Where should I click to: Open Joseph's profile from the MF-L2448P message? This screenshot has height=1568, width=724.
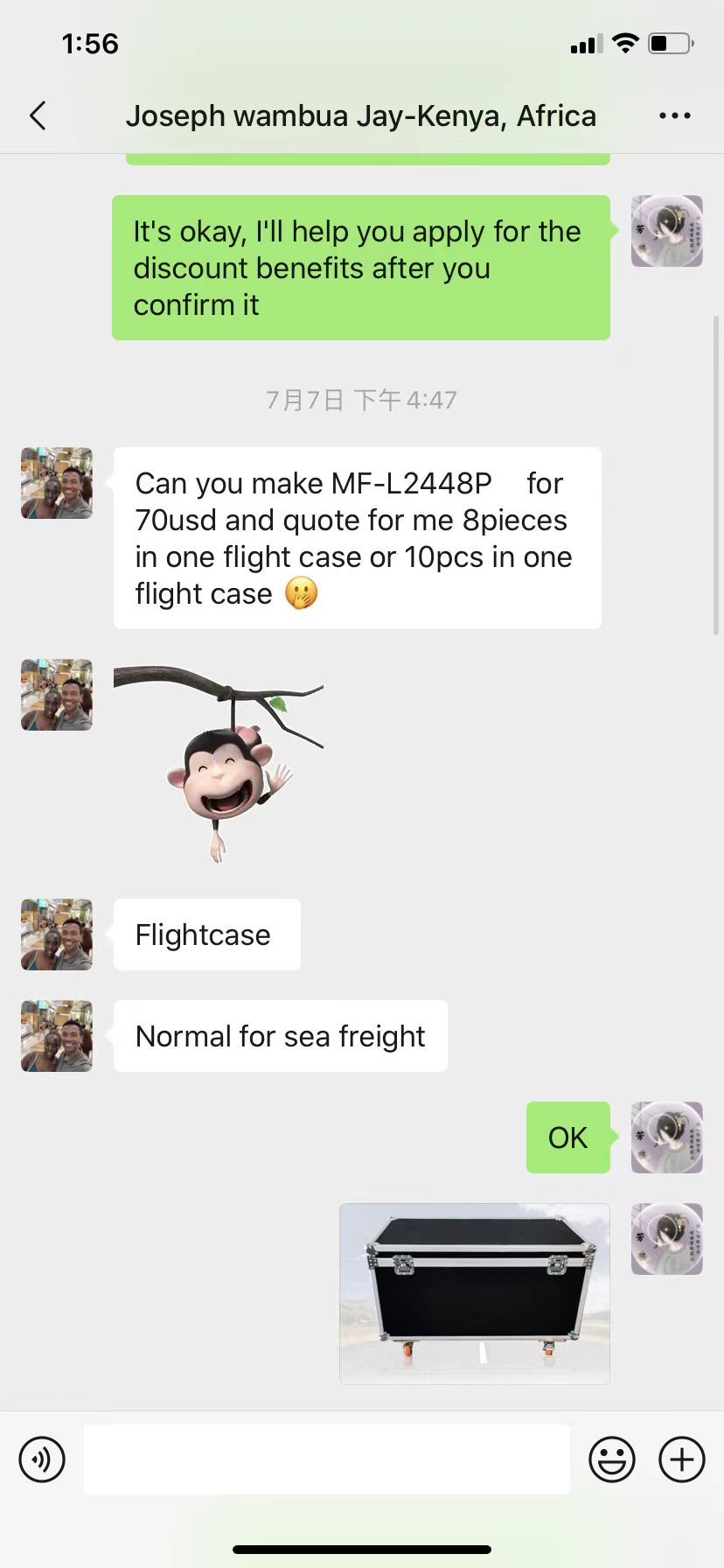point(57,483)
